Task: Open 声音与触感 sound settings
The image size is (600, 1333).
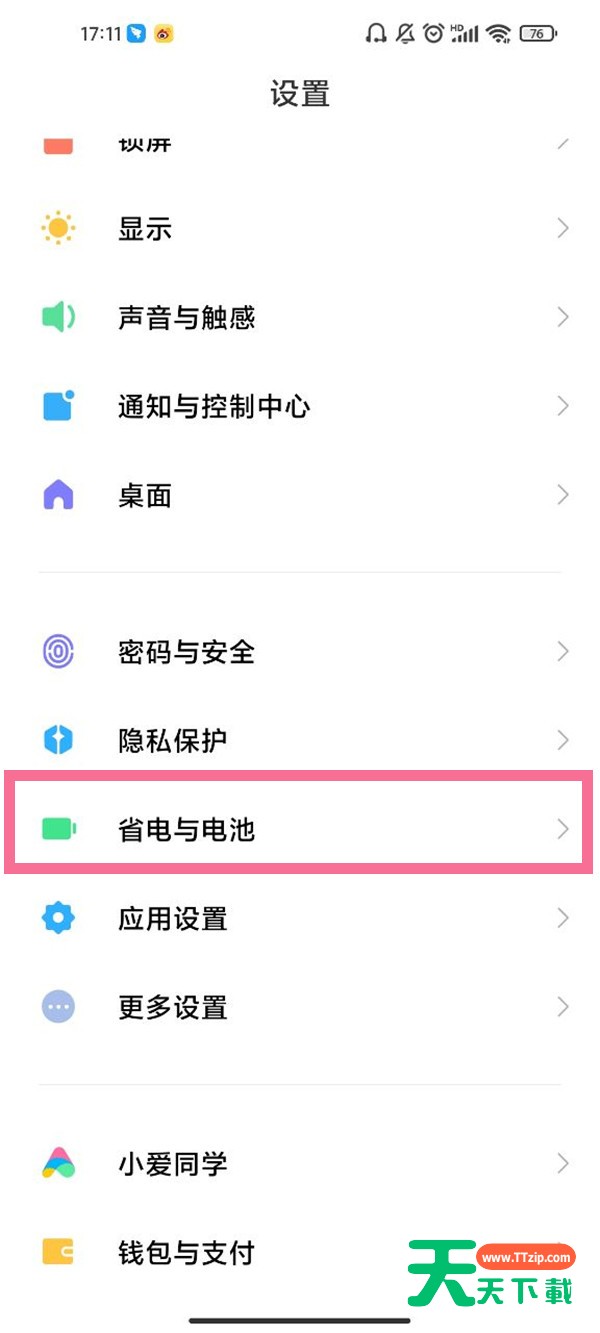Action: tap(187, 318)
